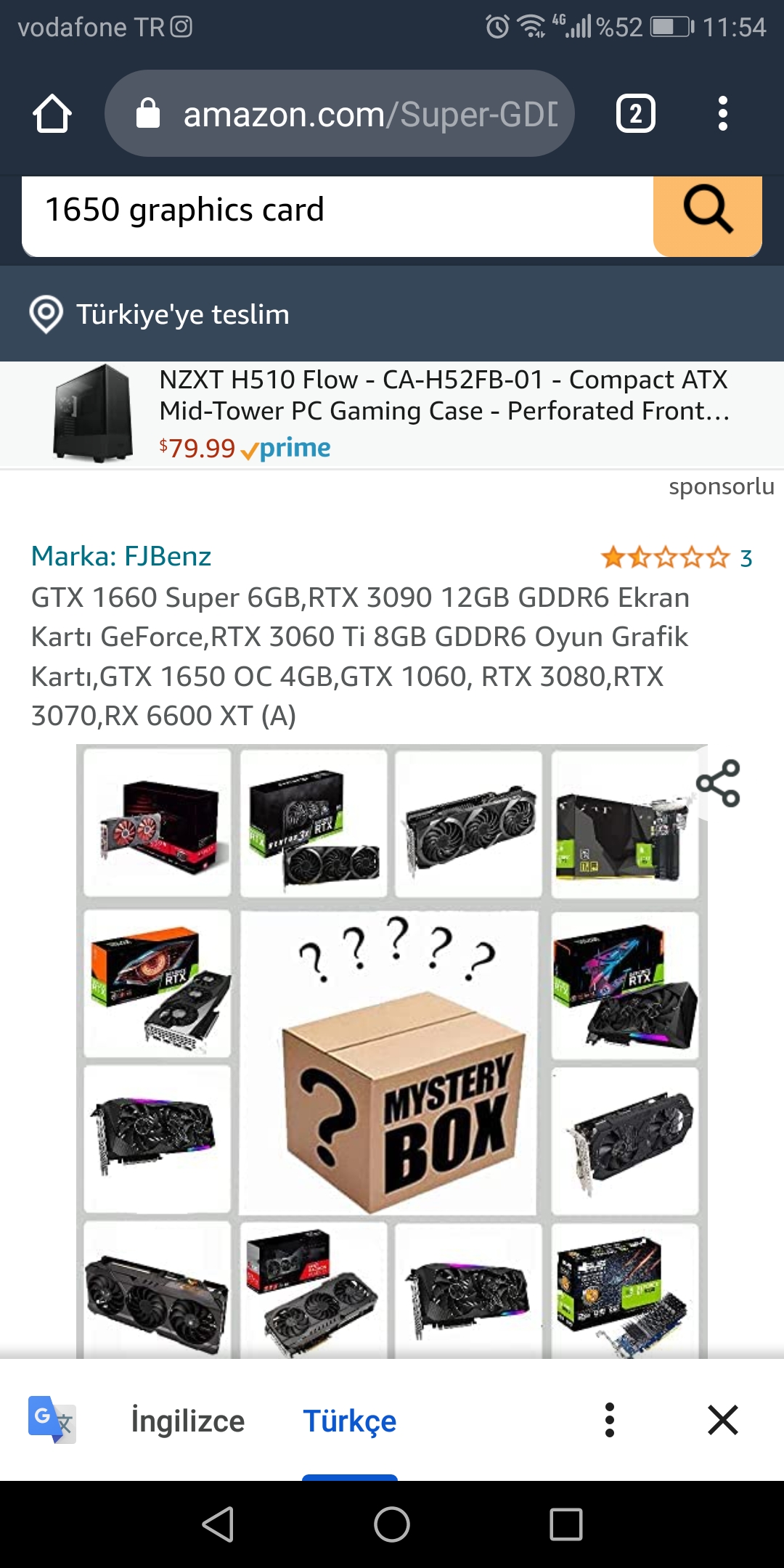Open translation bar options menu
Viewport: 784px width, 1568px height.
610,1421
